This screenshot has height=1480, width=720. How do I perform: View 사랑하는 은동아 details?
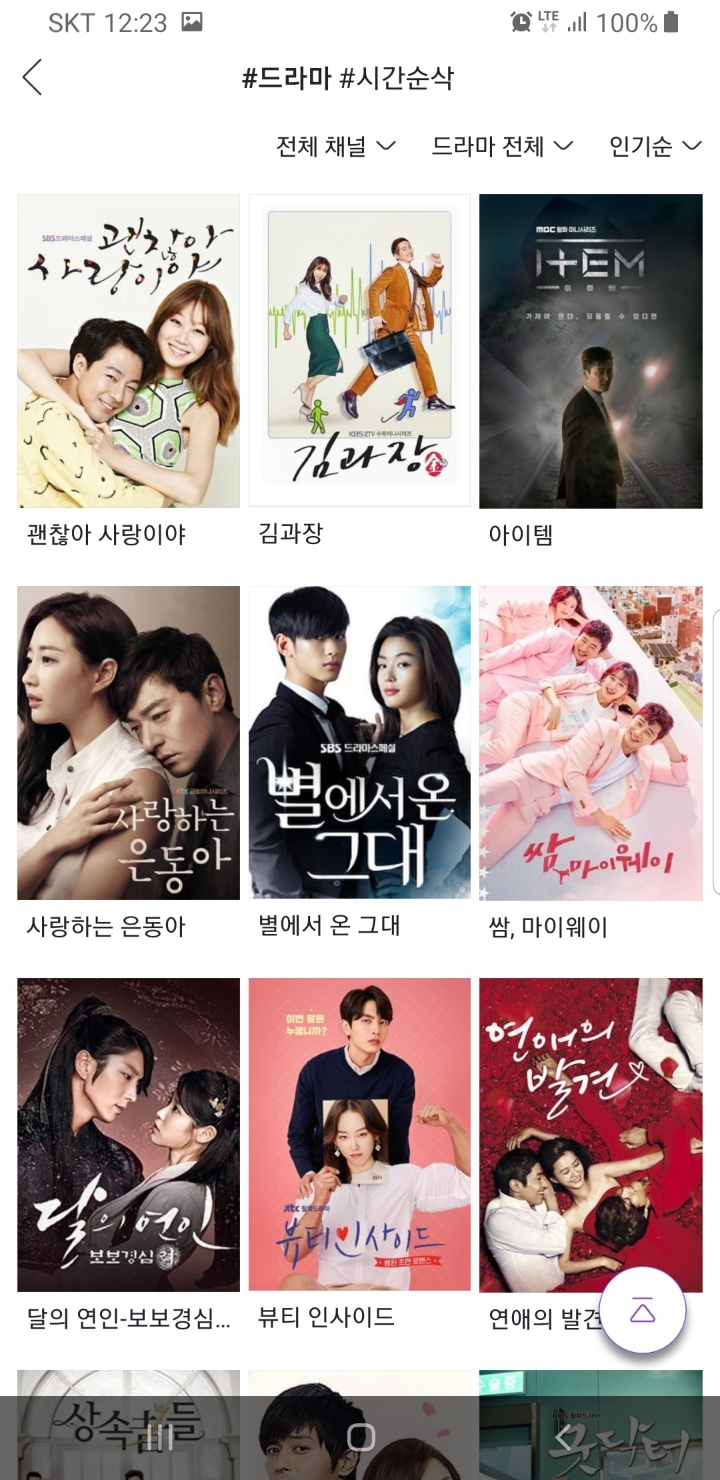[129, 743]
